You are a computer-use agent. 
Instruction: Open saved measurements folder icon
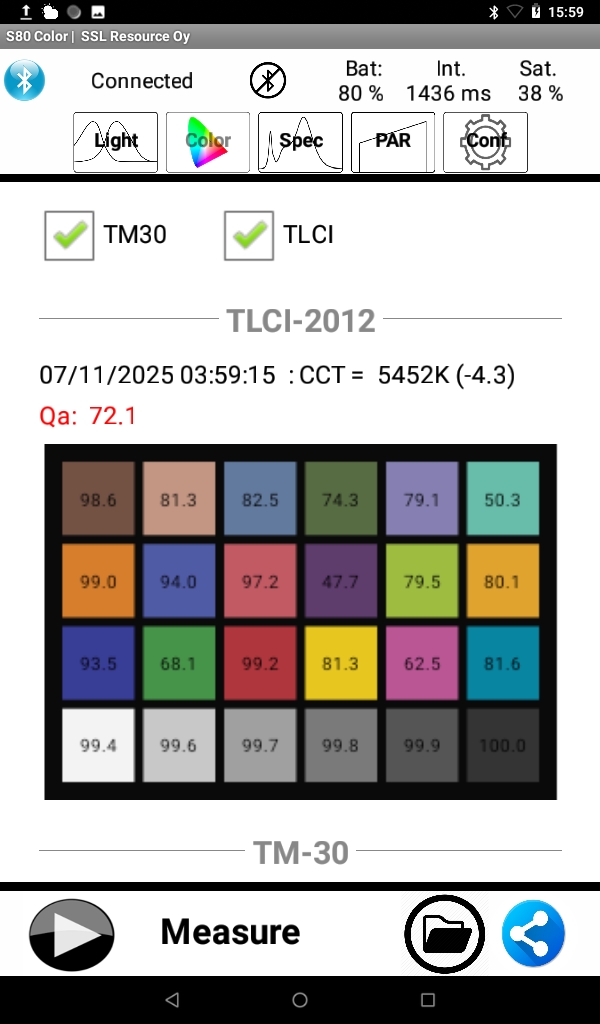point(445,934)
